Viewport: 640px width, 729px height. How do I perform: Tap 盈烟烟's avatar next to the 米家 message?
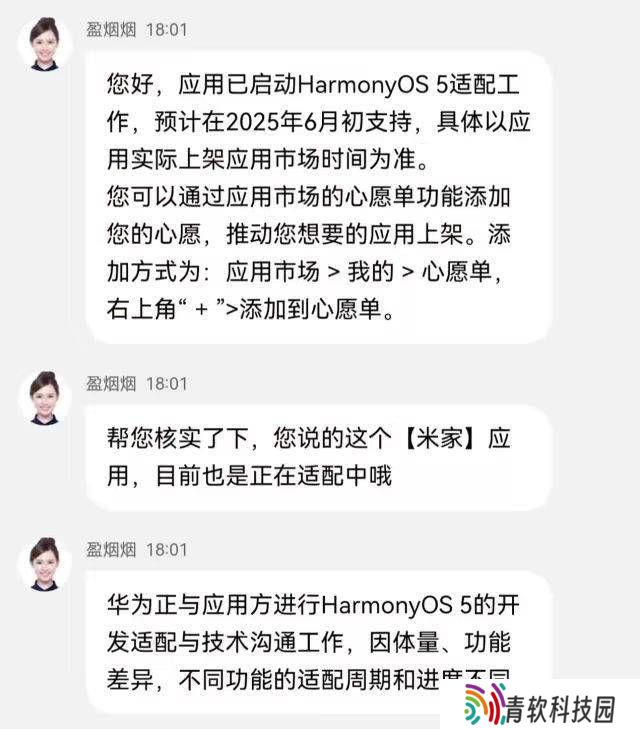point(44,397)
